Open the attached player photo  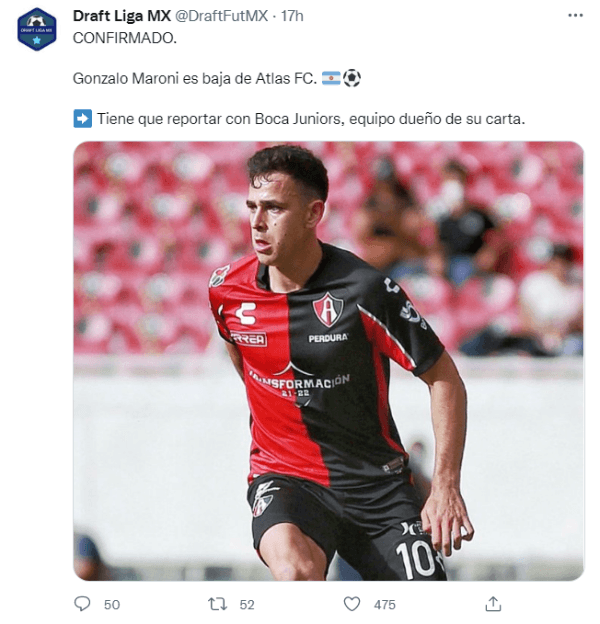tap(328, 360)
